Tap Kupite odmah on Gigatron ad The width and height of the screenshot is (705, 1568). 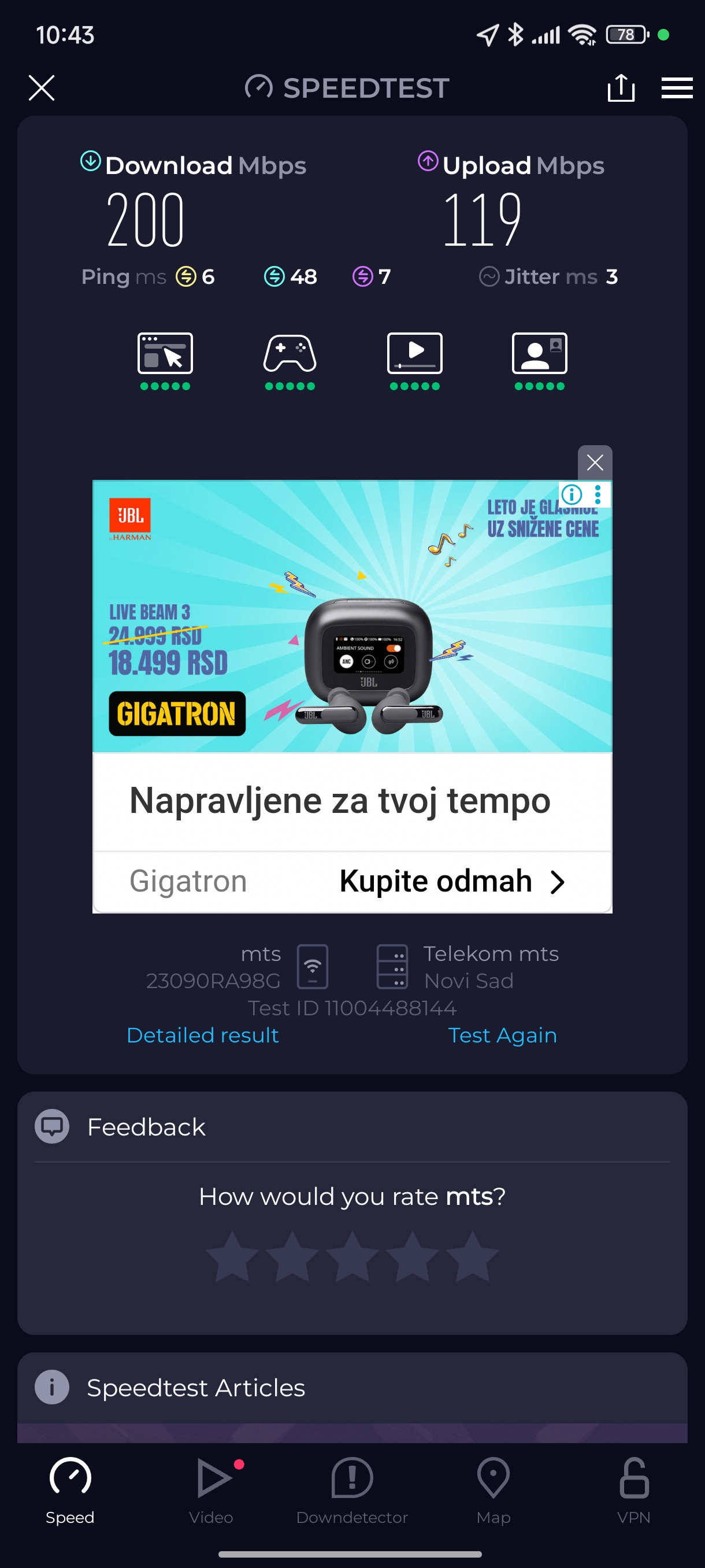pyautogui.click(x=451, y=881)
